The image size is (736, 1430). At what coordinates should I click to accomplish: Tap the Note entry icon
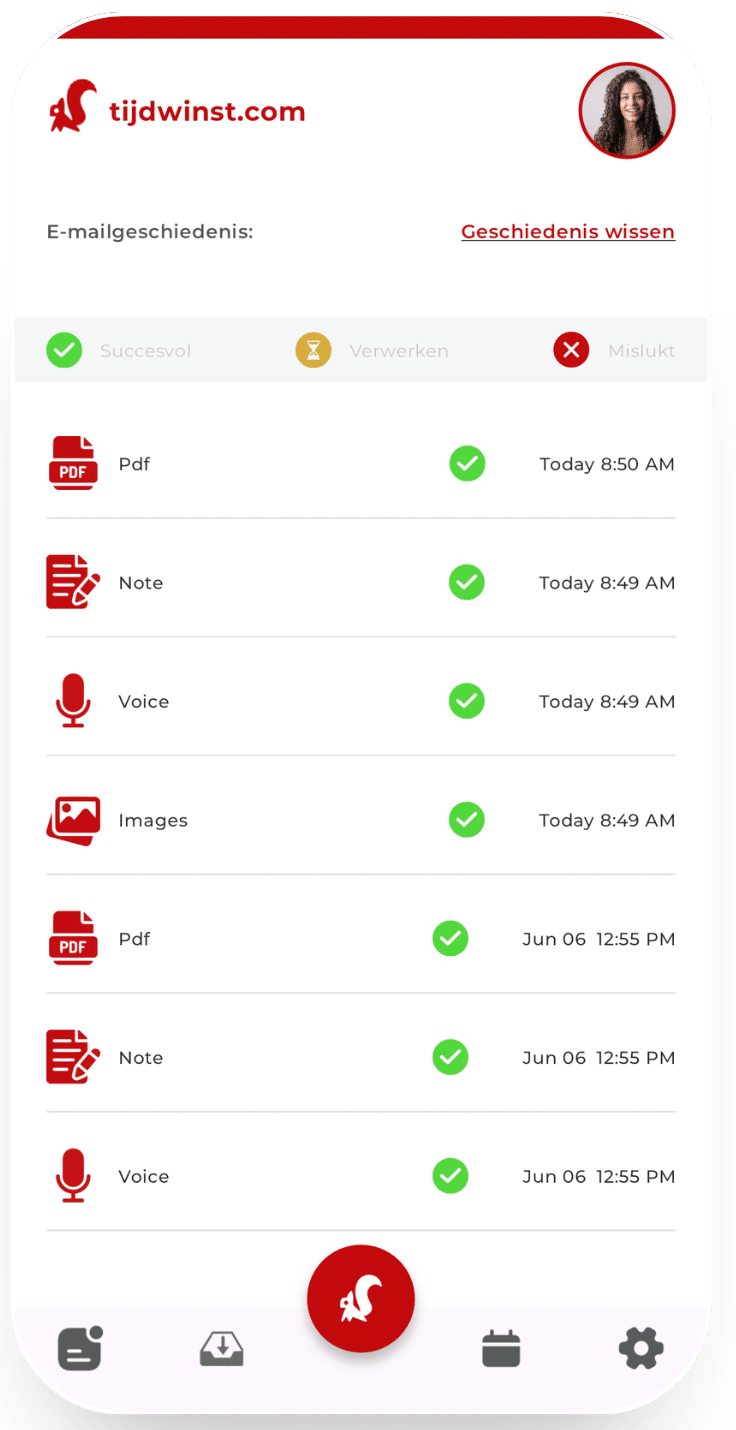tap(72, 582)
